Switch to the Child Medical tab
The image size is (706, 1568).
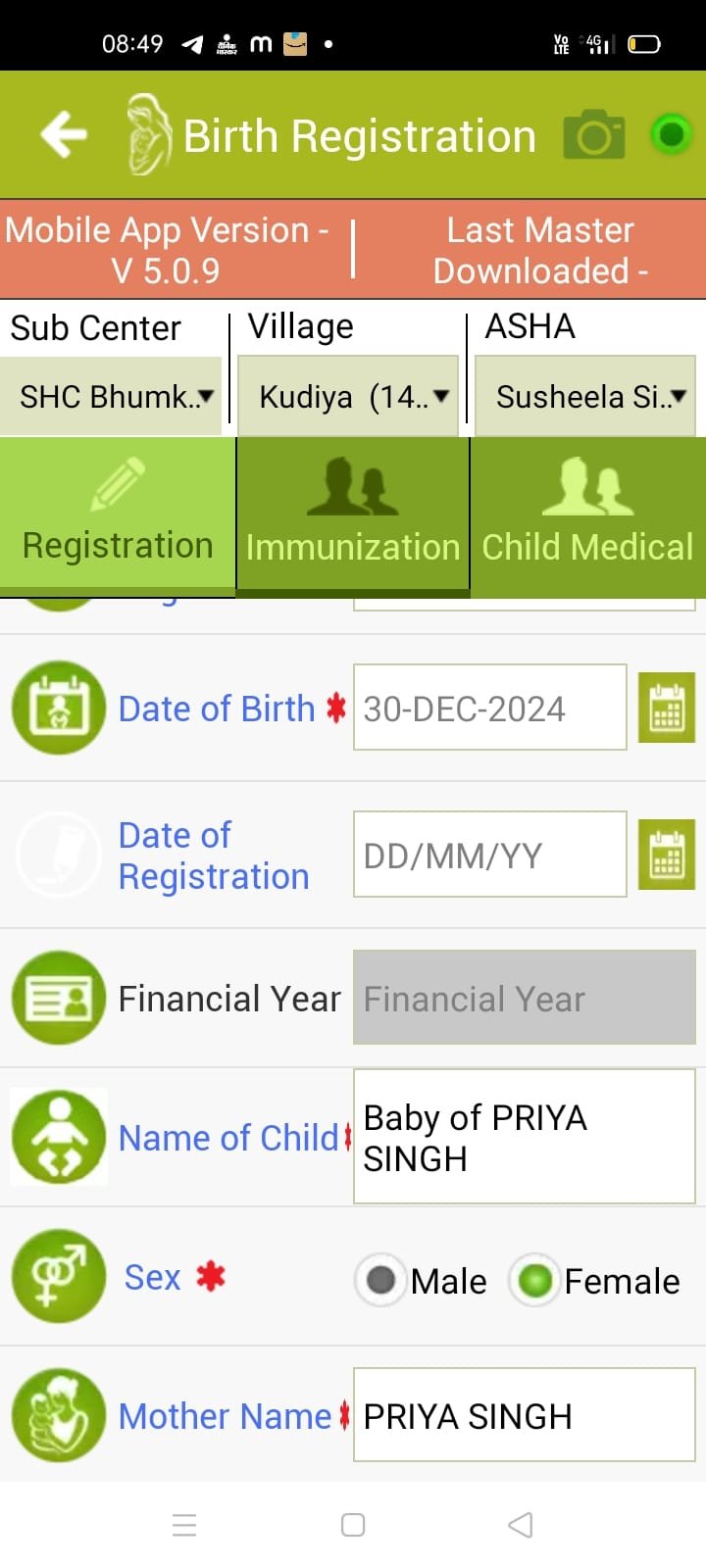point(587,516)
